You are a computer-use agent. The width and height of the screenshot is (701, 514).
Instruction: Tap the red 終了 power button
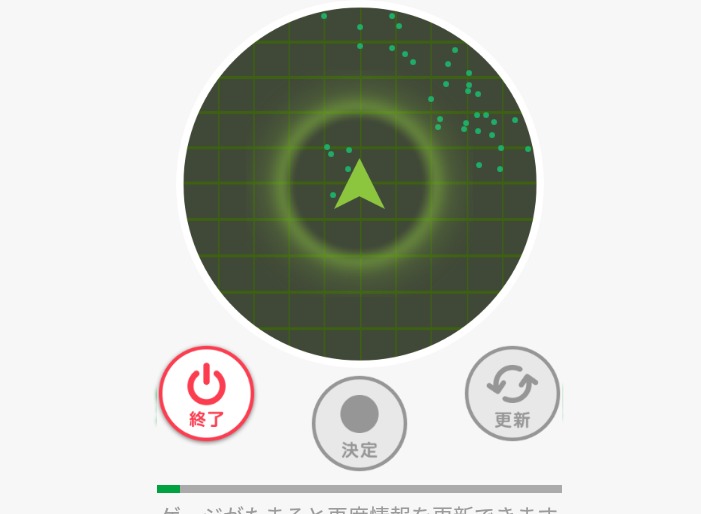(x=206, y=393)
